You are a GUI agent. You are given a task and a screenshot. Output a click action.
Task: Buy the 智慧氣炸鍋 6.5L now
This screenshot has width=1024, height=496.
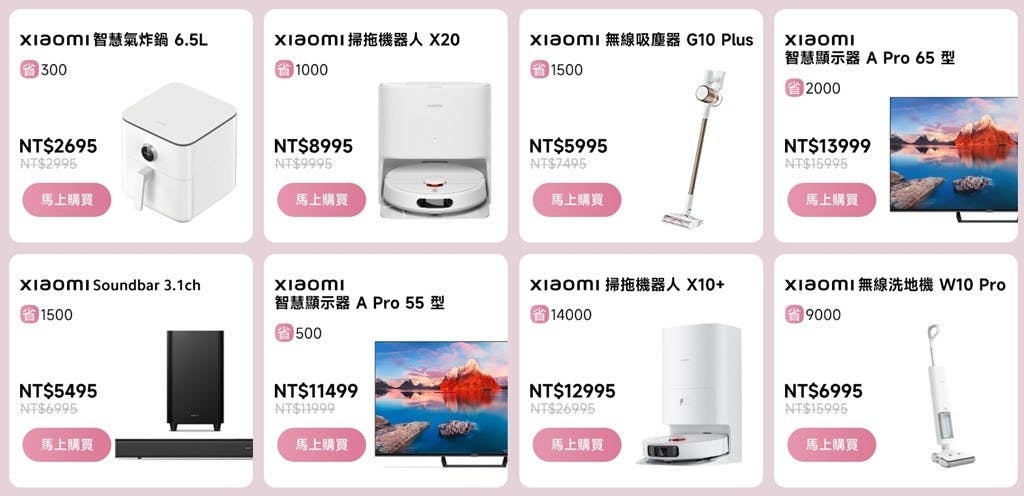coord(67,199)
